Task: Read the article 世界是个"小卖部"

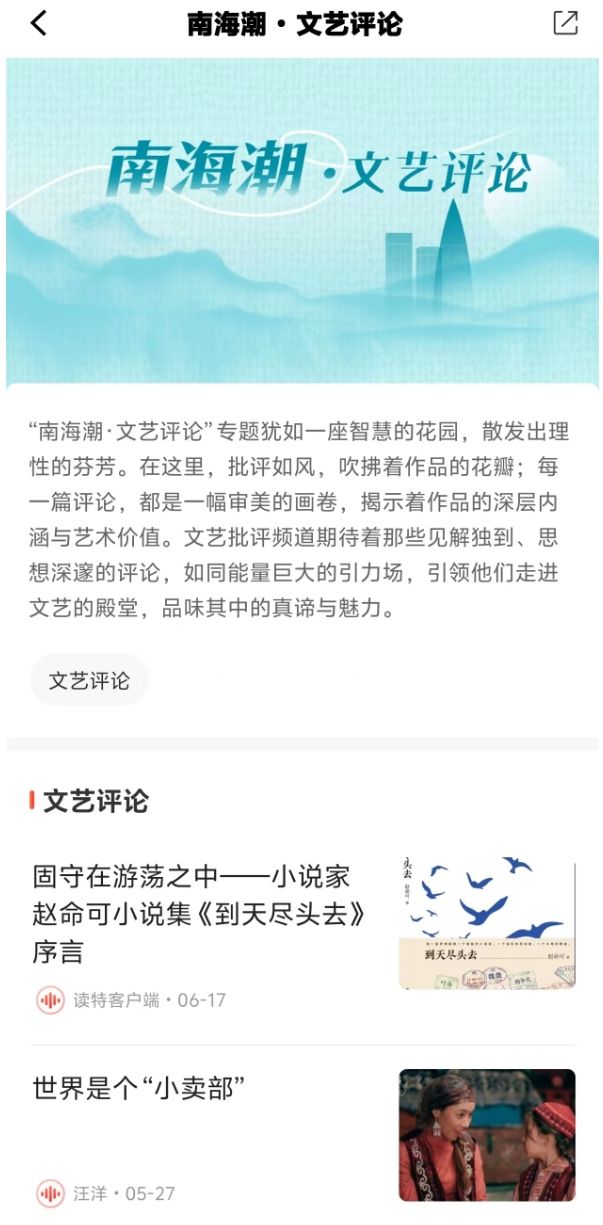Action: (139, 1089)
